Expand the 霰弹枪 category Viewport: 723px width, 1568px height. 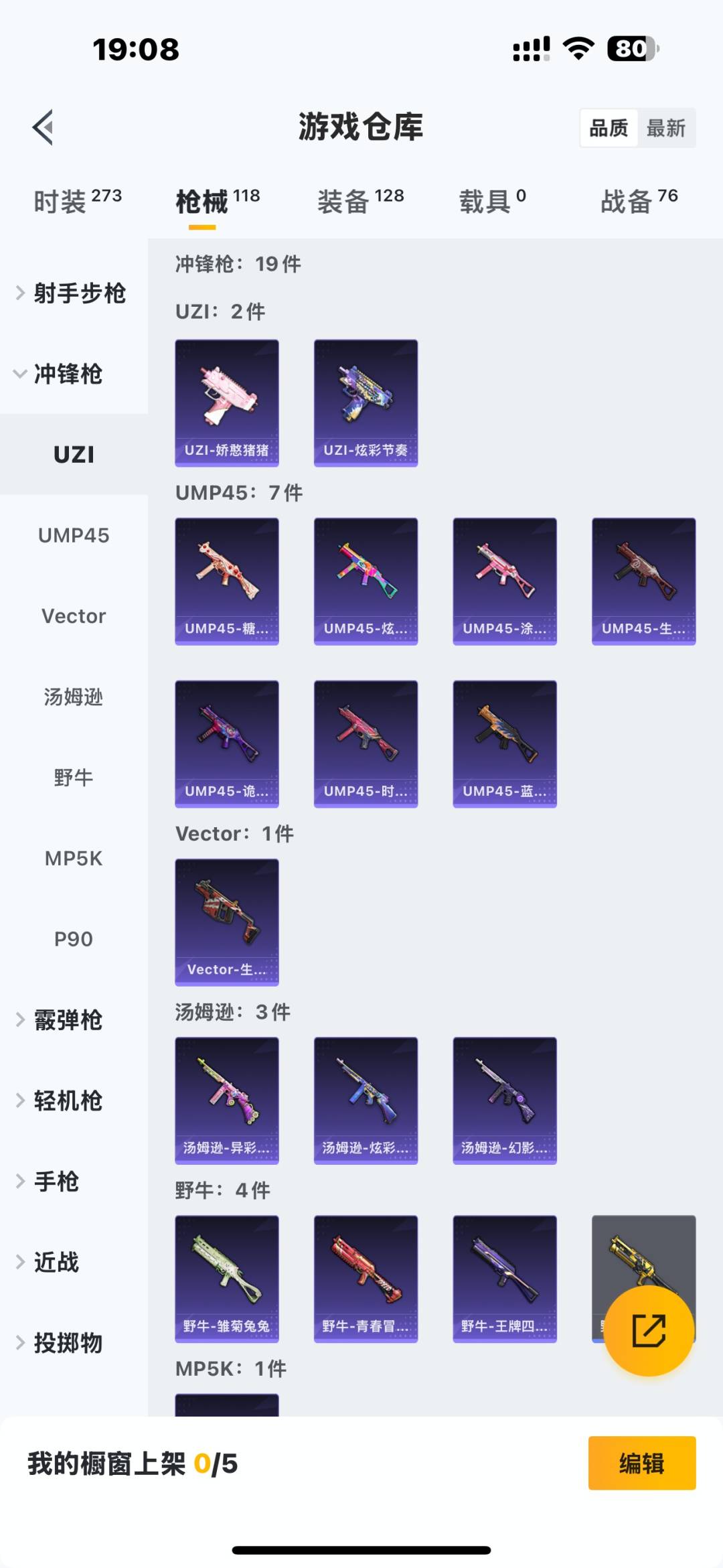[74, 1020]
